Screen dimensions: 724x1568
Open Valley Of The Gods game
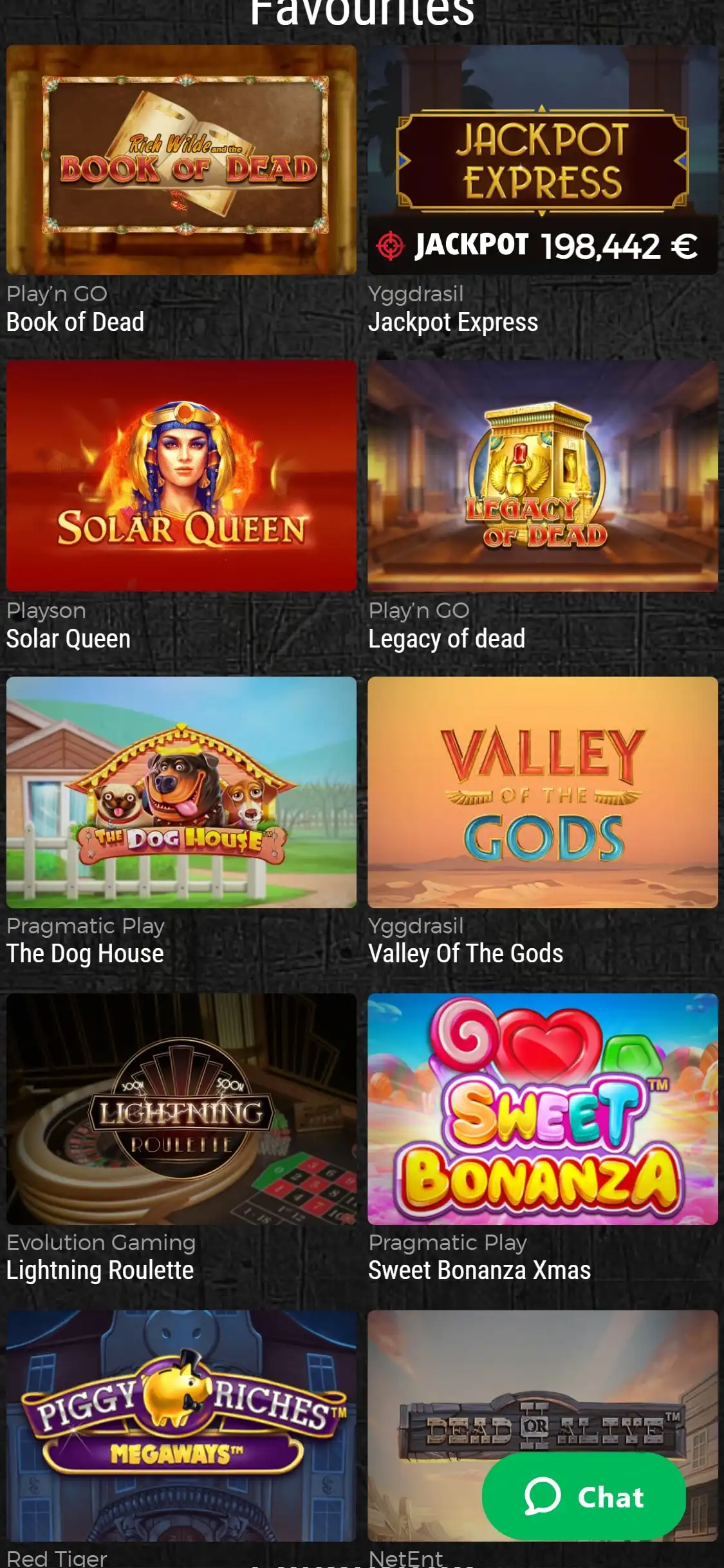pos(542,792)
